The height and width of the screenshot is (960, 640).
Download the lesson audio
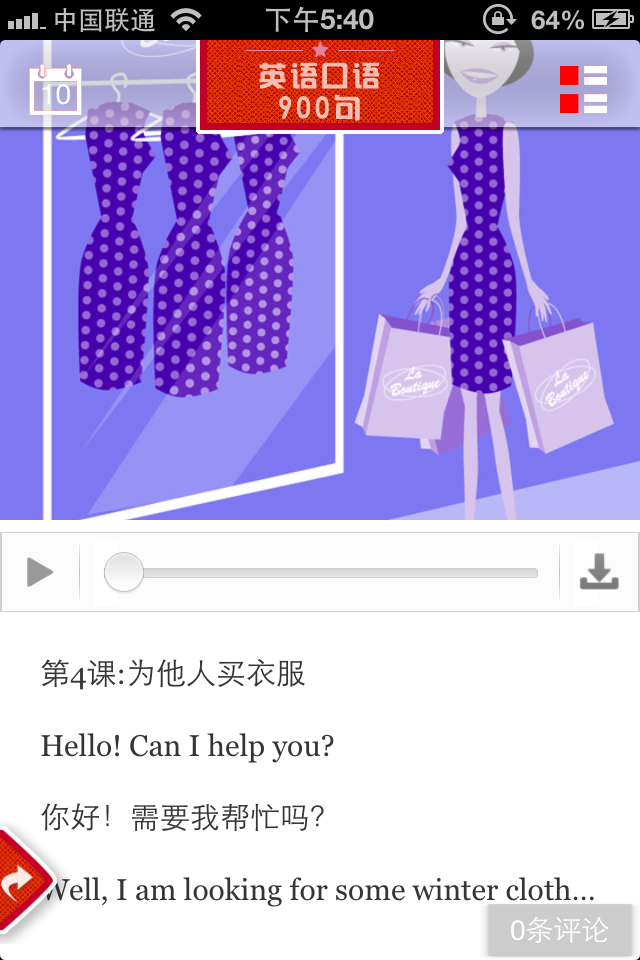click(599, 572)
